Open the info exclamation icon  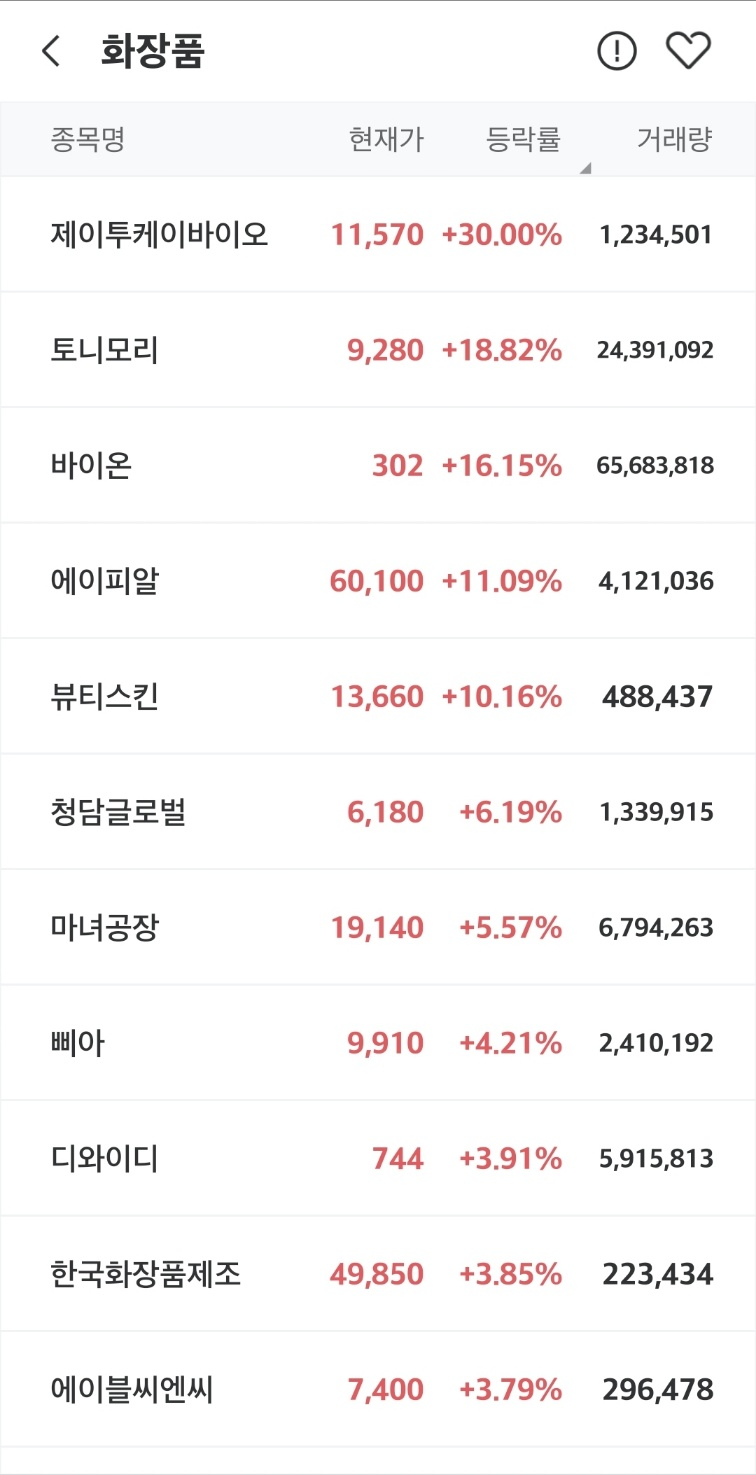pos(617,51)
